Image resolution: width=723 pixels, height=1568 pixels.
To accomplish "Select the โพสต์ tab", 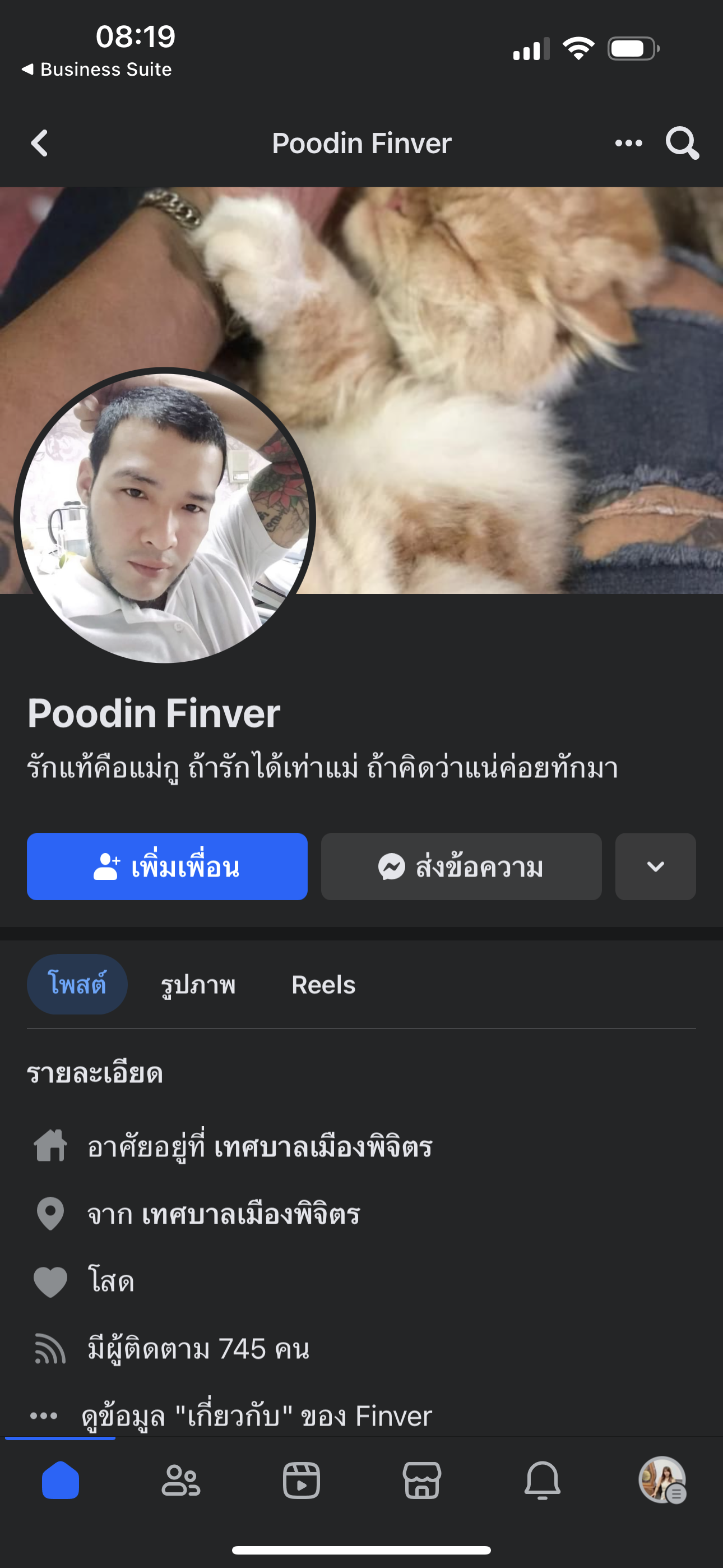I will (x=77, y=984).
